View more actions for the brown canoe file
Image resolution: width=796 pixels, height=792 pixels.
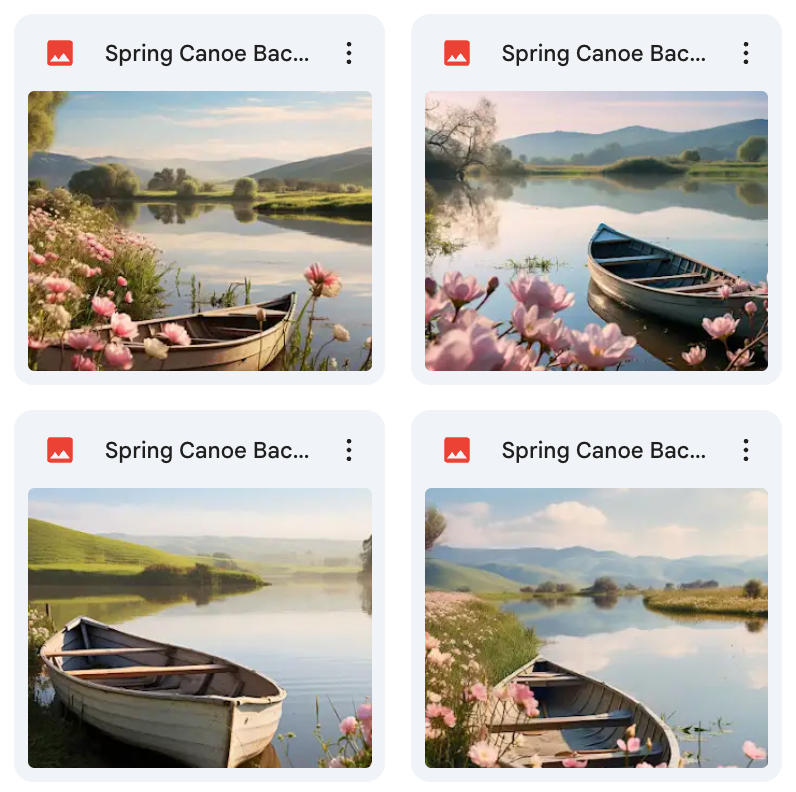tap(349, 54)
